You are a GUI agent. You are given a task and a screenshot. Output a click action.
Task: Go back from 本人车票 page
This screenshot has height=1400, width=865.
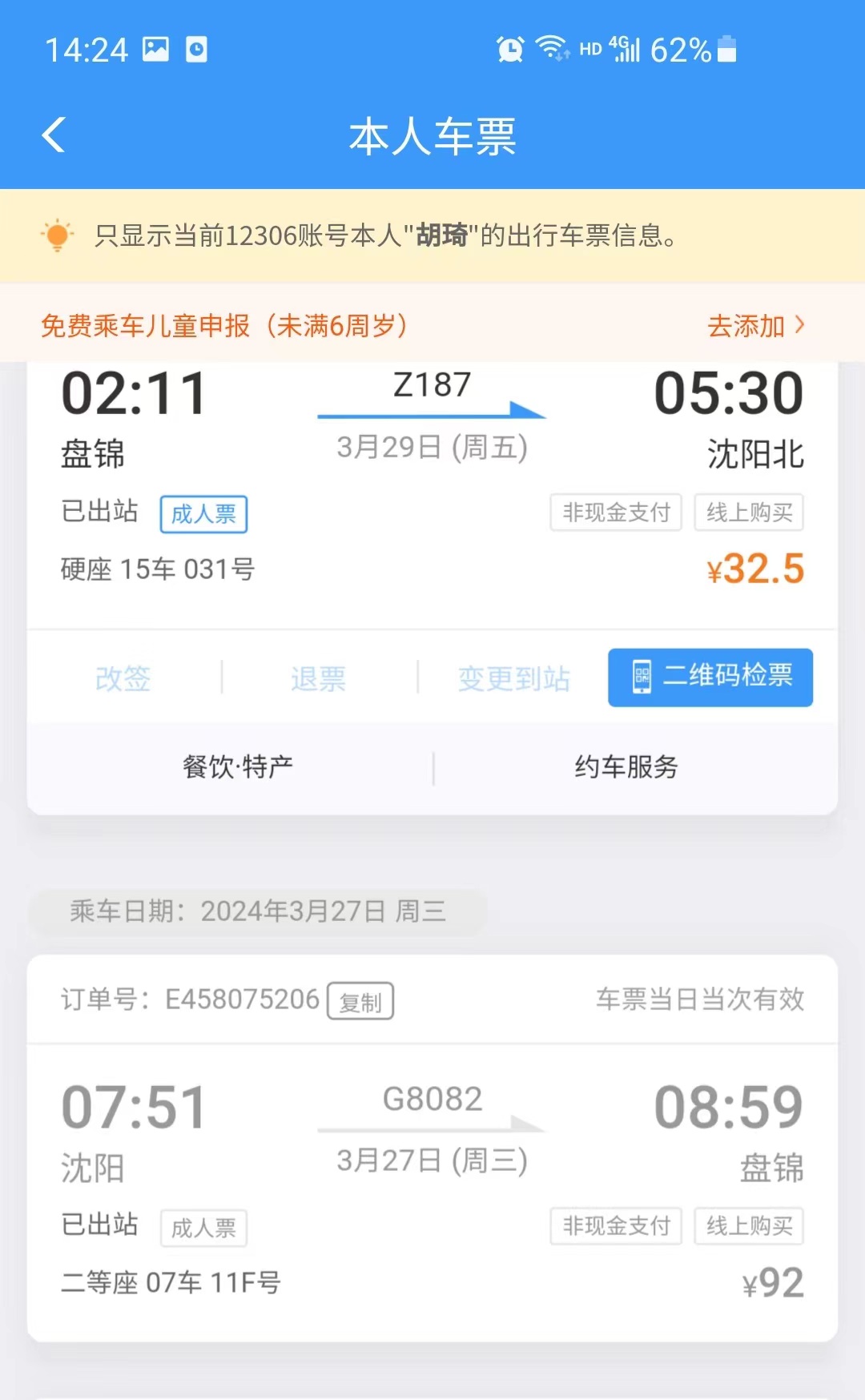pos(54,135)
